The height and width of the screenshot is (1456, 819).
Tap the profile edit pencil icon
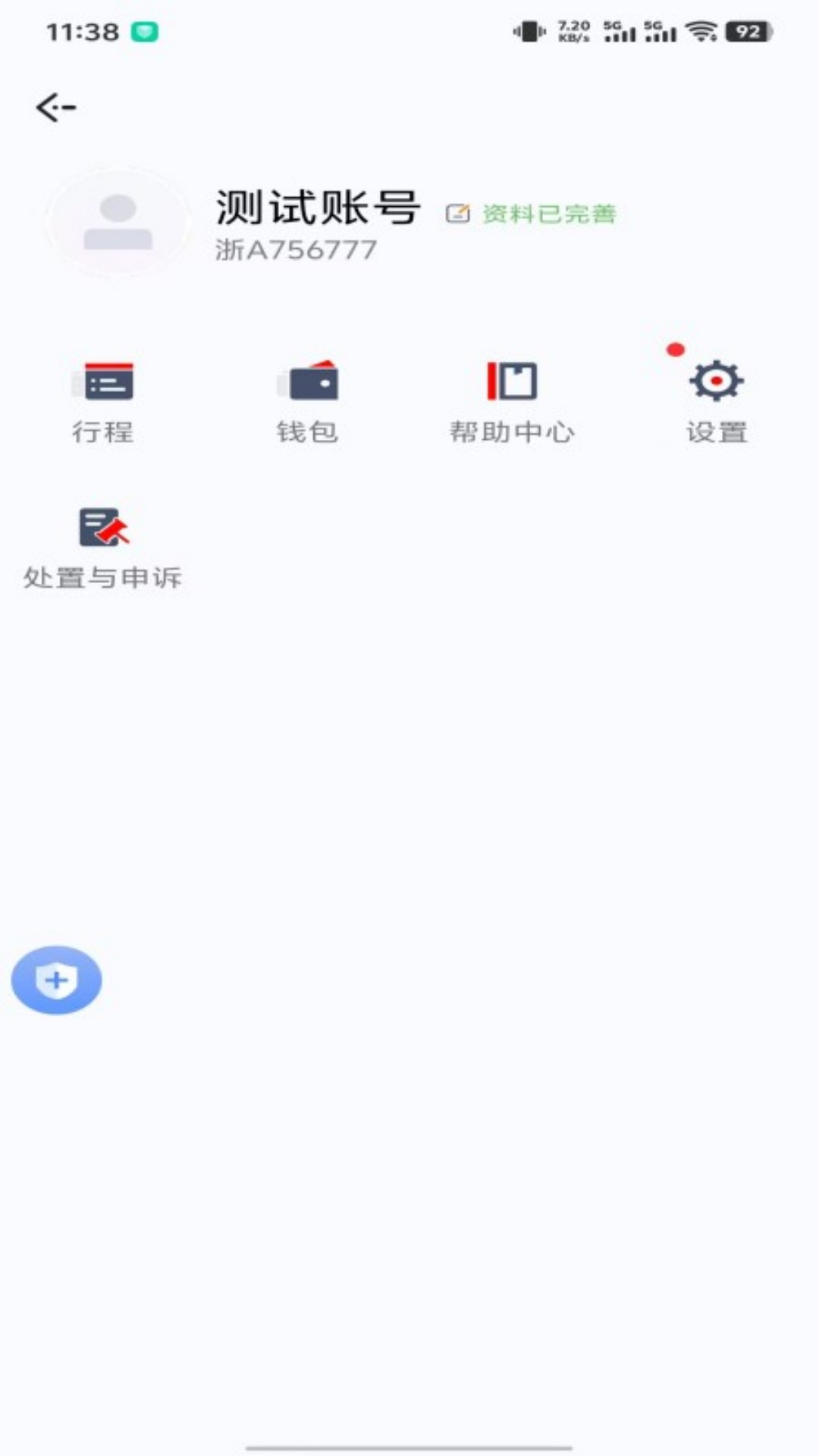(x=458, y=213)
